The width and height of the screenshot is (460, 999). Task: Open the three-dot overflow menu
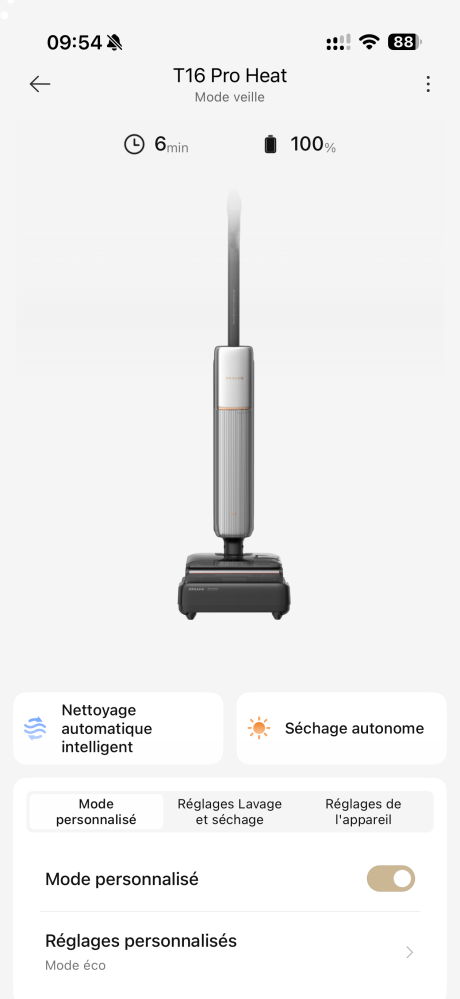click(428, 84)
